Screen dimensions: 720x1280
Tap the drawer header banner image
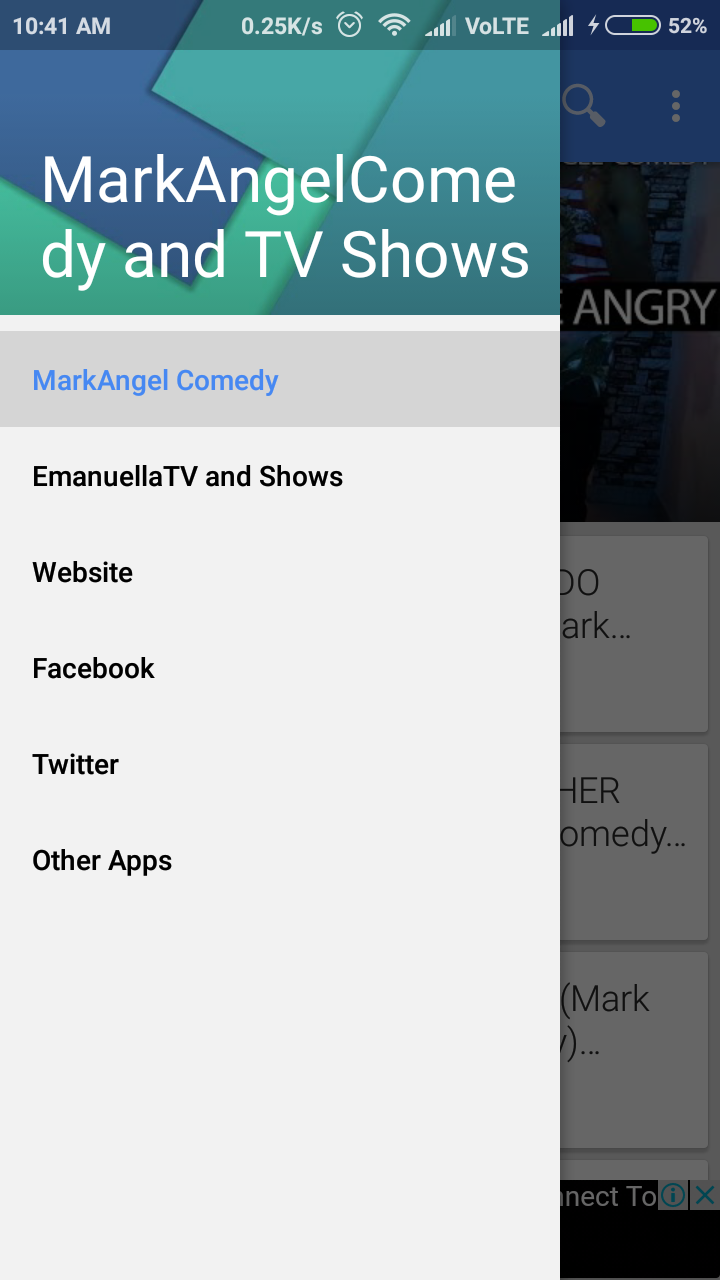tap(280, 180)
